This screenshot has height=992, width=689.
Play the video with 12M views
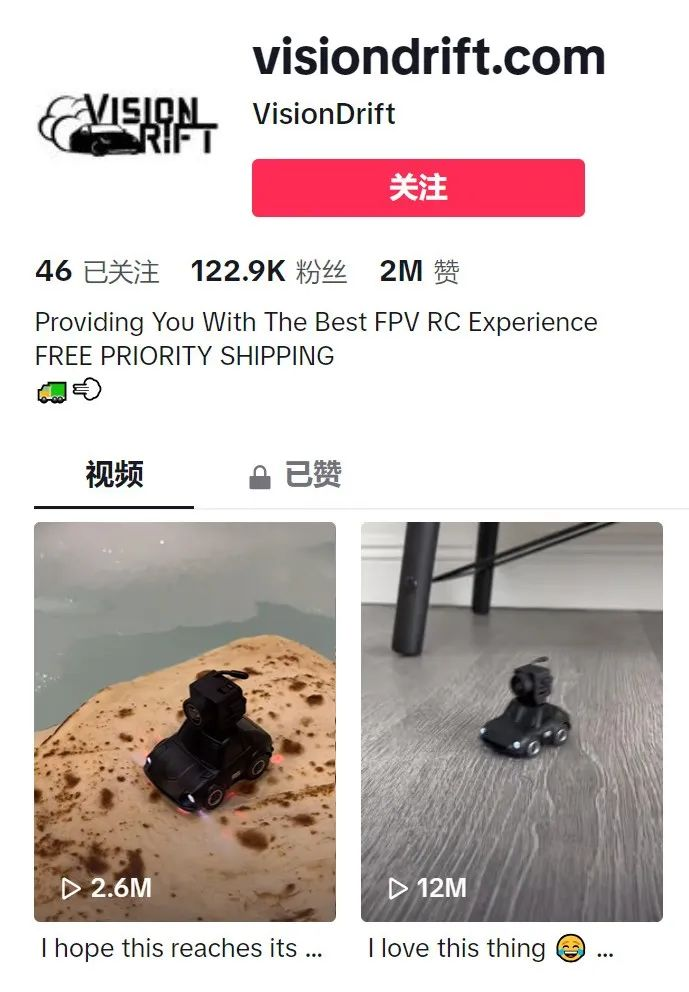(511, 721)
